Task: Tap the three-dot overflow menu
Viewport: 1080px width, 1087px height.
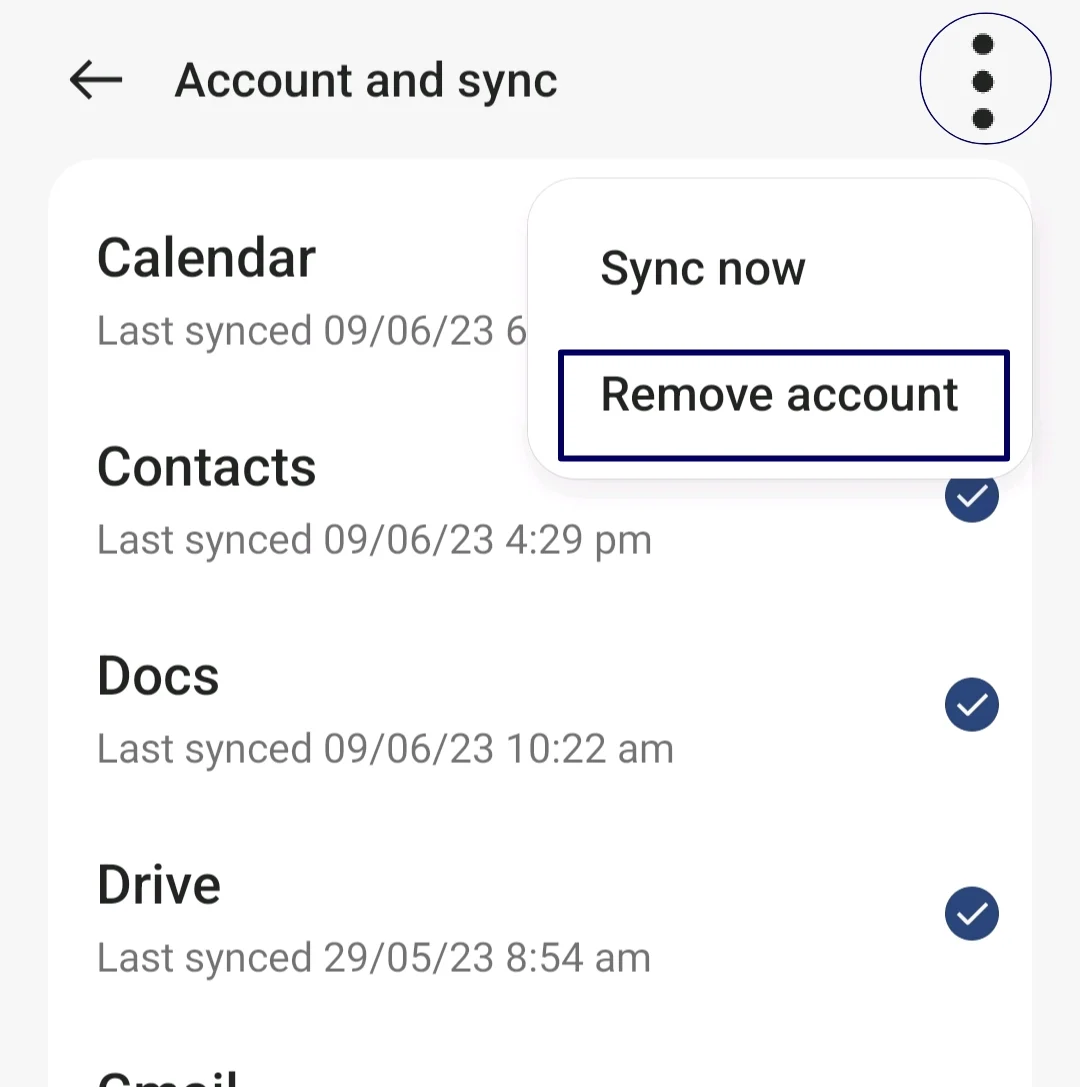Action: point(984,80)
